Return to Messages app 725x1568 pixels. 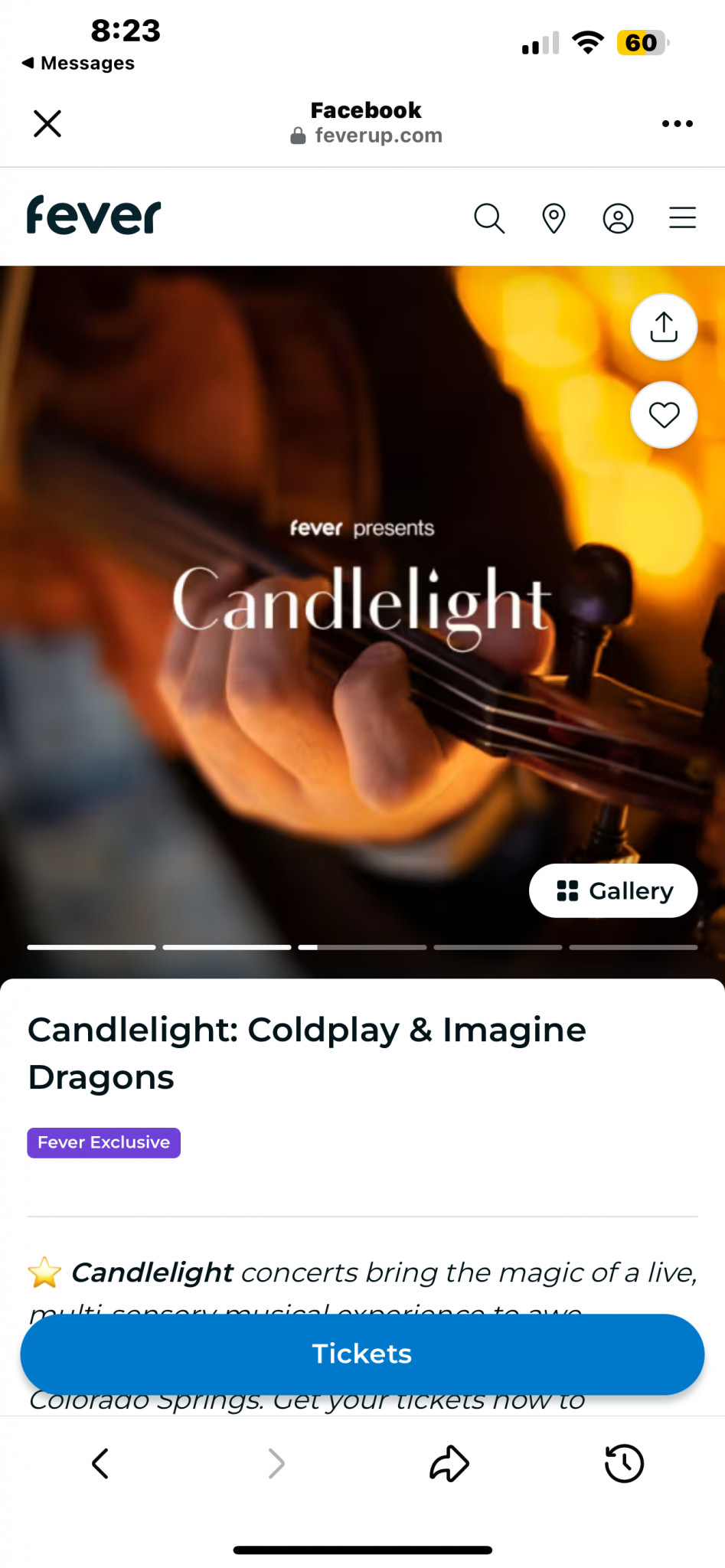point(78,64)
